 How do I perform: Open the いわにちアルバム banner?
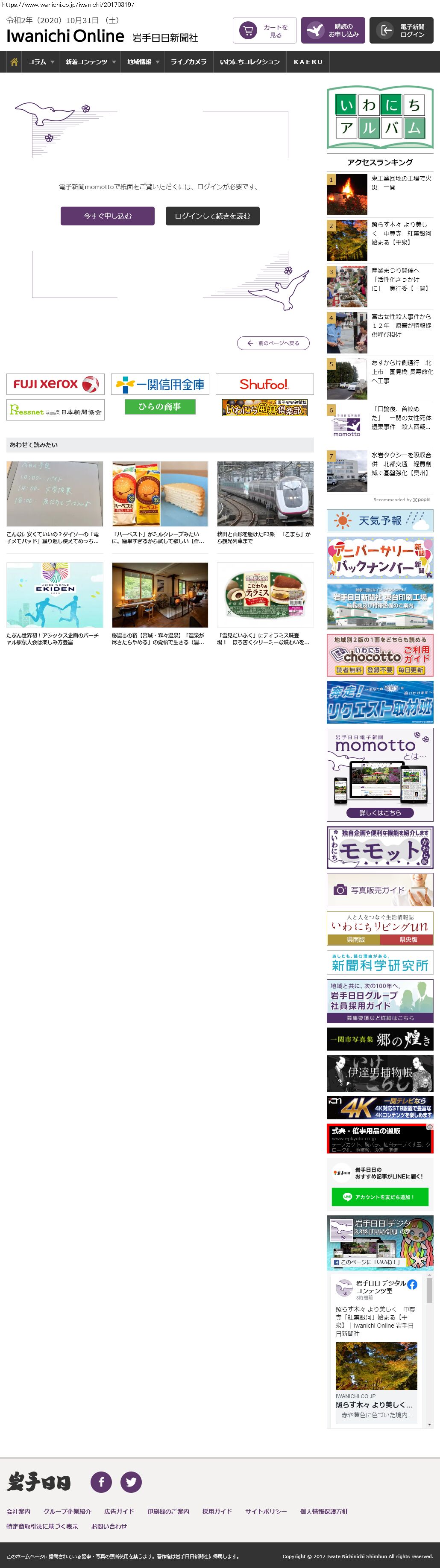click(380, 117)
